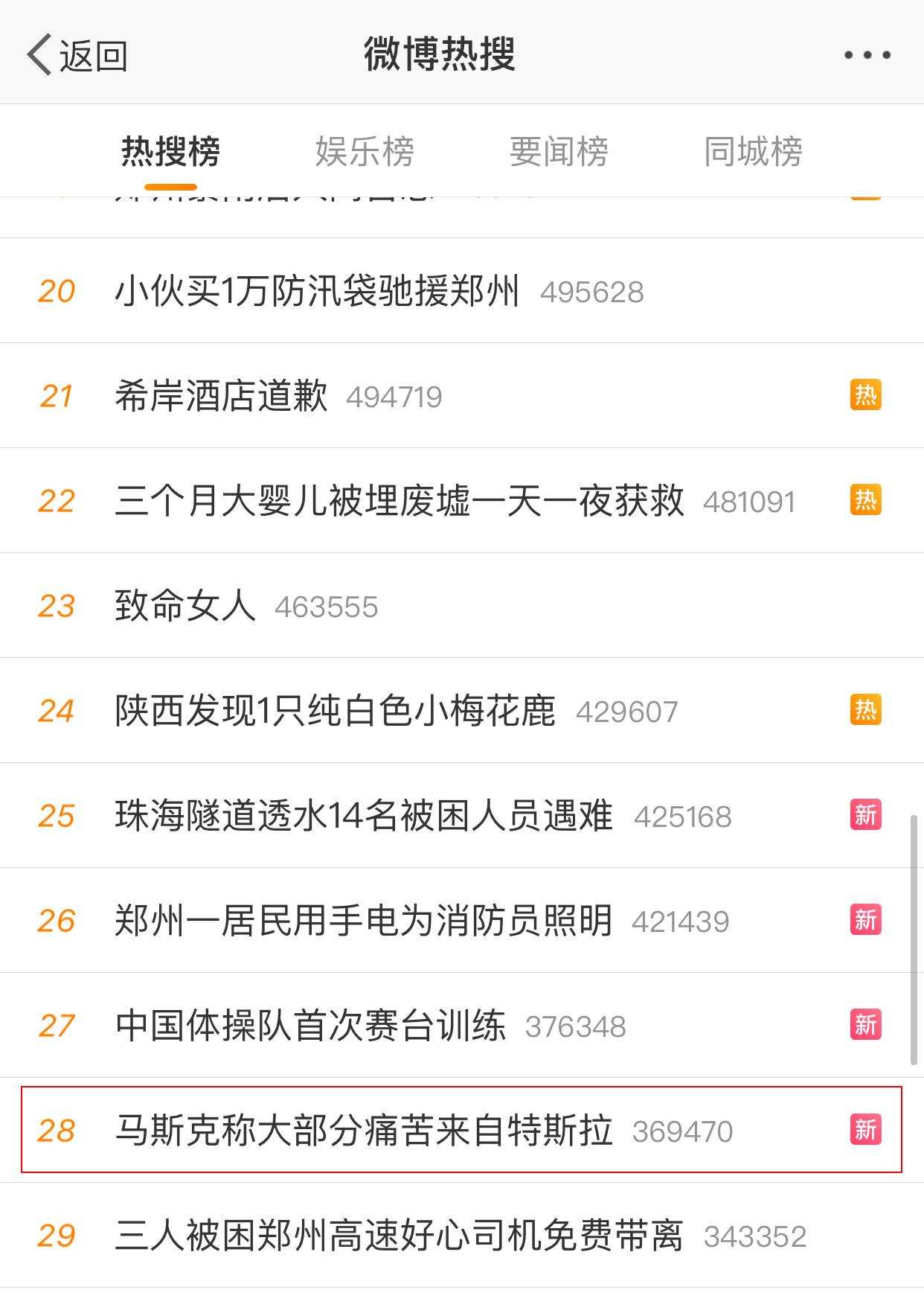Open the 致命女人 hot search entry
Viewport: 924px width, 1316px height.
pyautogui.click(x=186, y=606)
